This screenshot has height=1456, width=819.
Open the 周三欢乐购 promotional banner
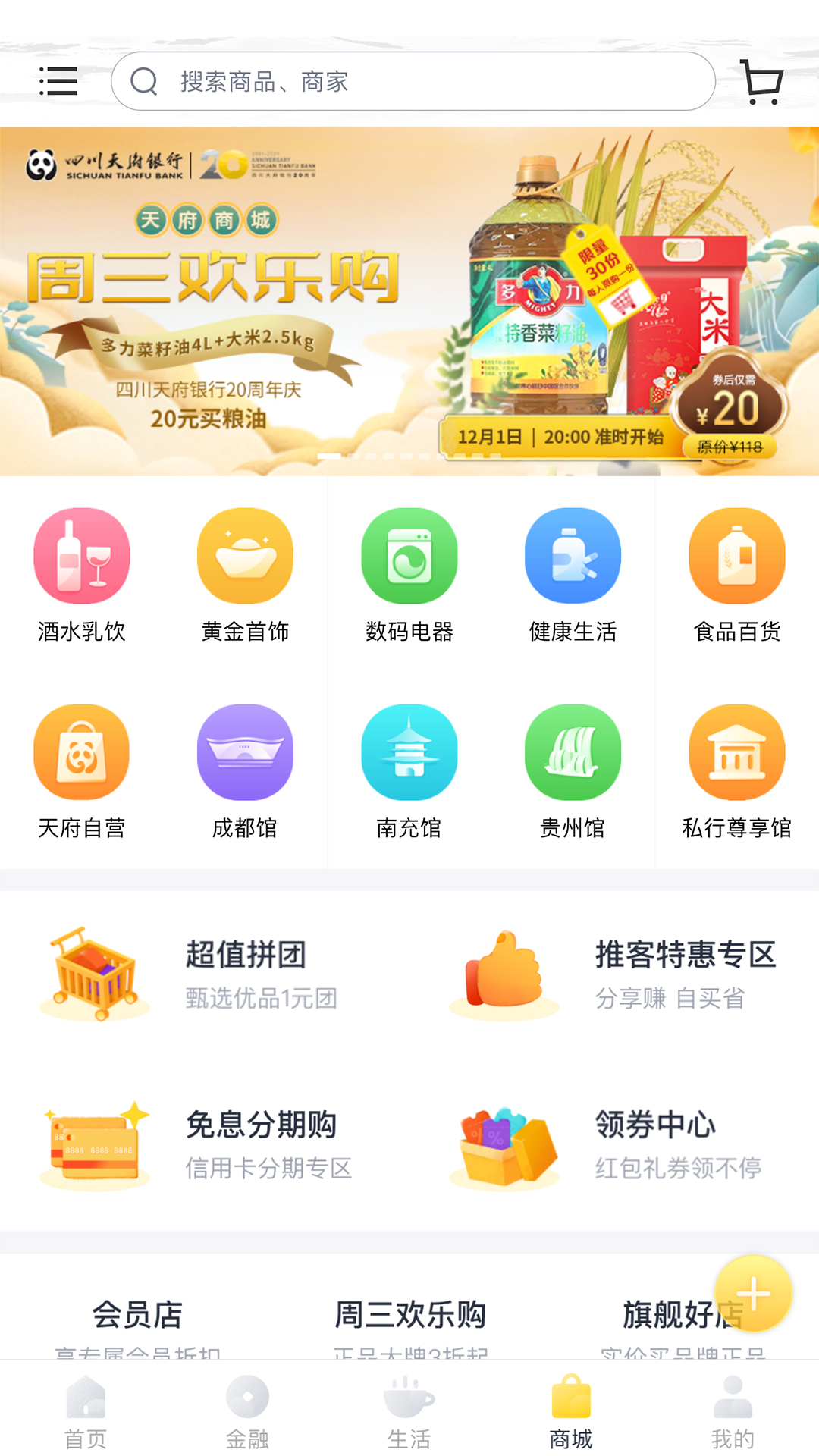(409, 301)
